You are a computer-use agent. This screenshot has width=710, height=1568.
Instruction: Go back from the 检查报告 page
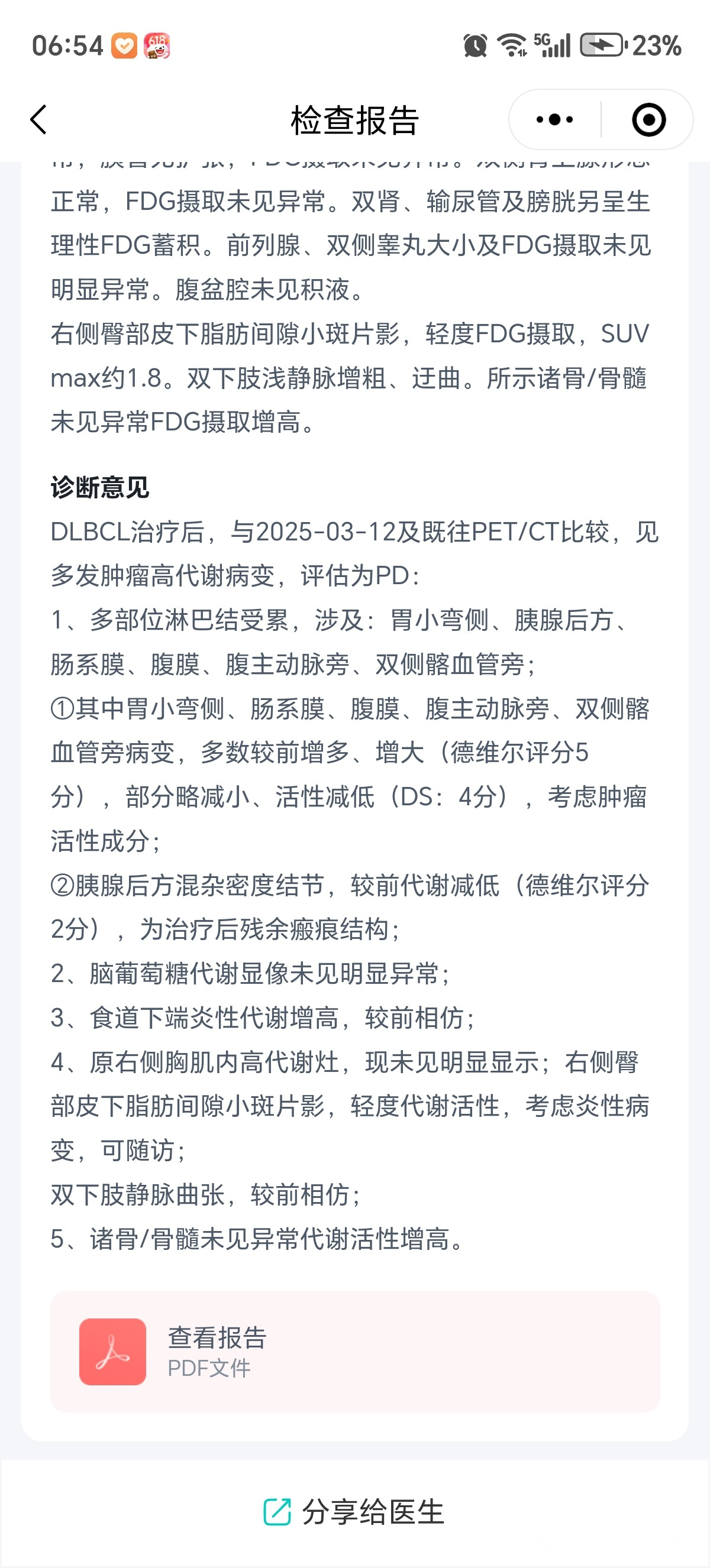(38, 119)
